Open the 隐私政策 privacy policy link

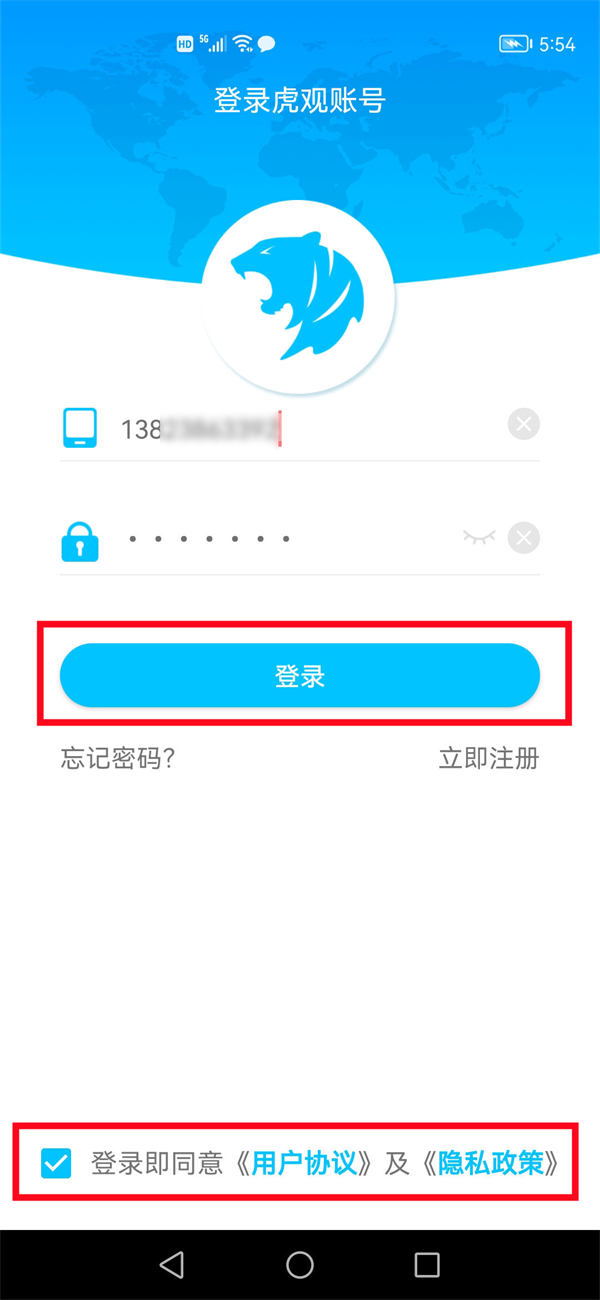[490, 1164]
